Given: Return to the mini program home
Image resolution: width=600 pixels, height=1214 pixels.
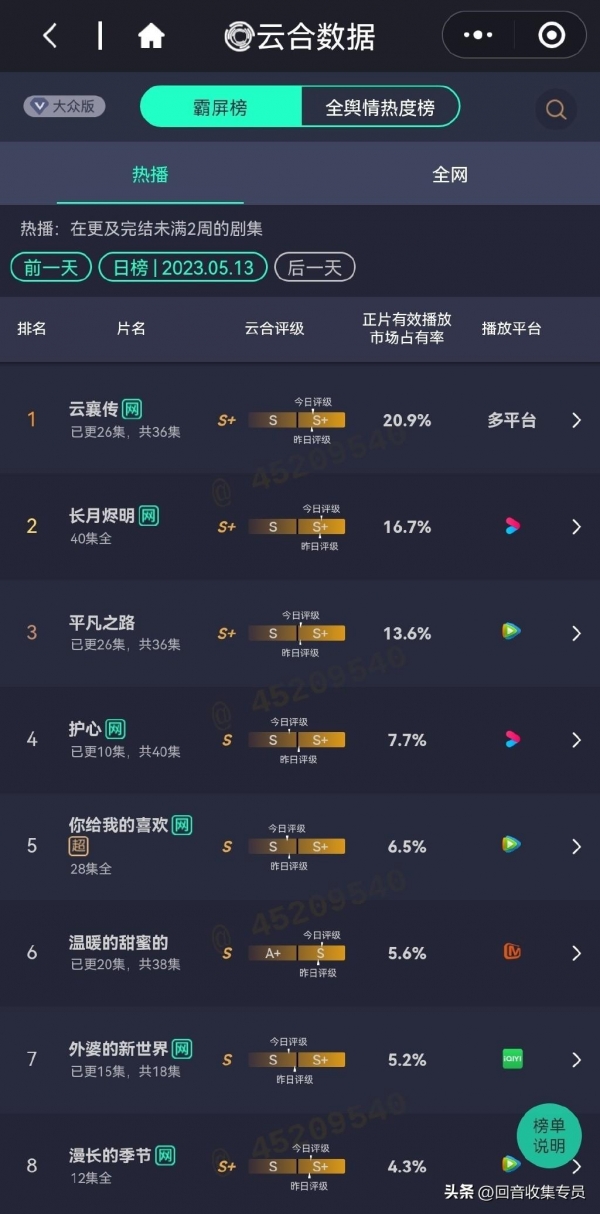Looking at the screenshot, I should 151,37.
